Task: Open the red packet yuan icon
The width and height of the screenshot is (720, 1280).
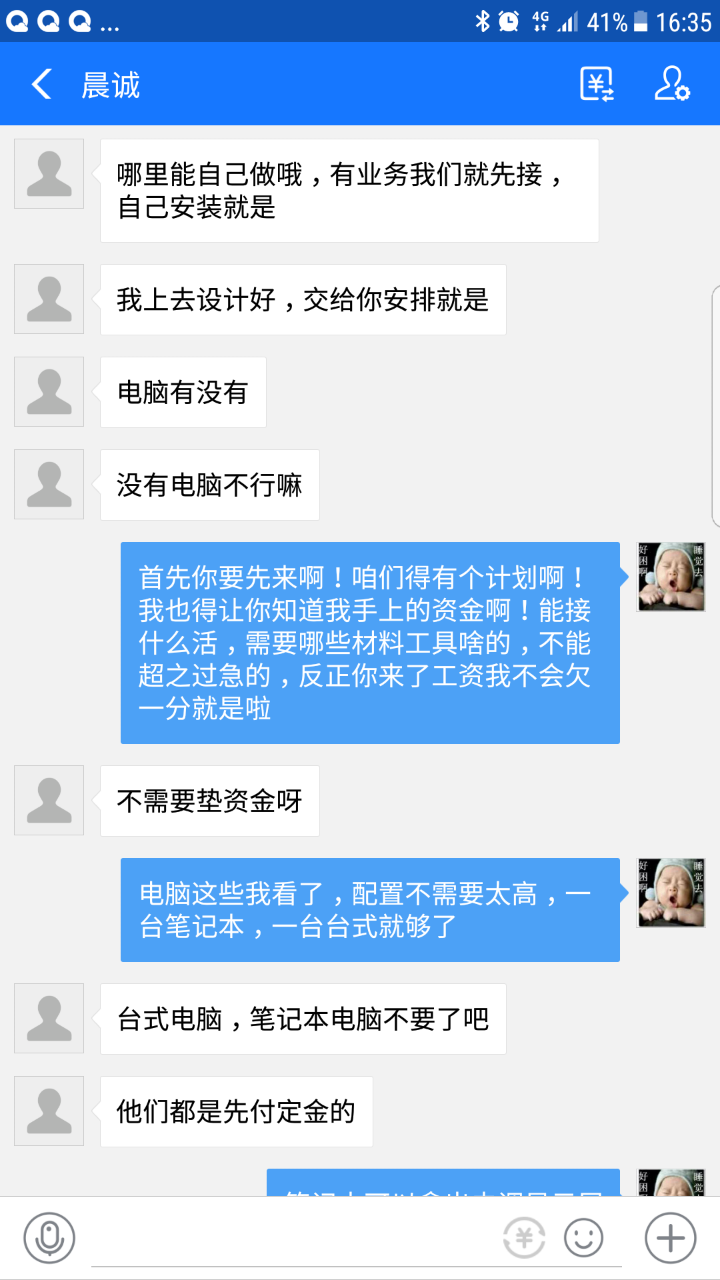Action: 524,1238
